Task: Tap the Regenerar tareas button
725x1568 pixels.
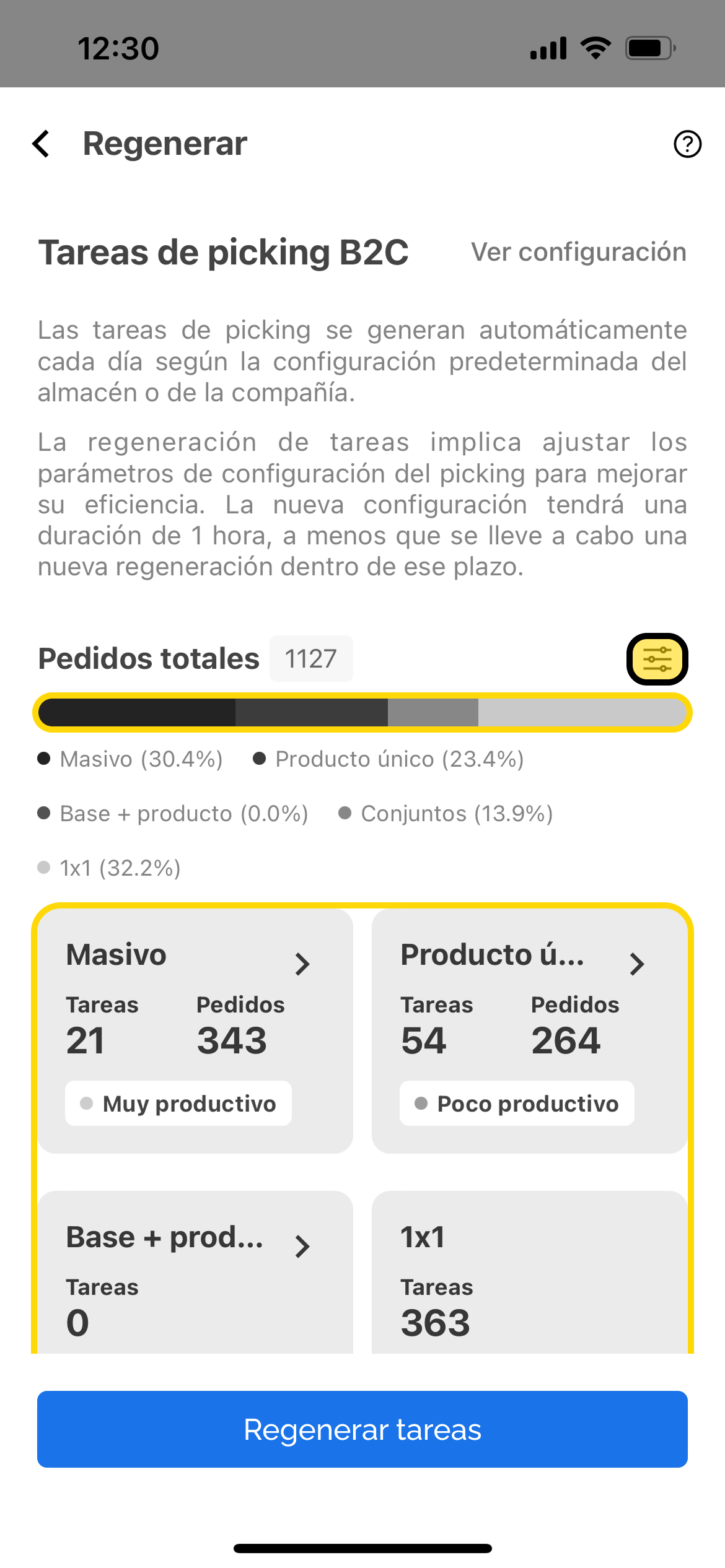Action: pyautogui.click(x=362, y=1429)
